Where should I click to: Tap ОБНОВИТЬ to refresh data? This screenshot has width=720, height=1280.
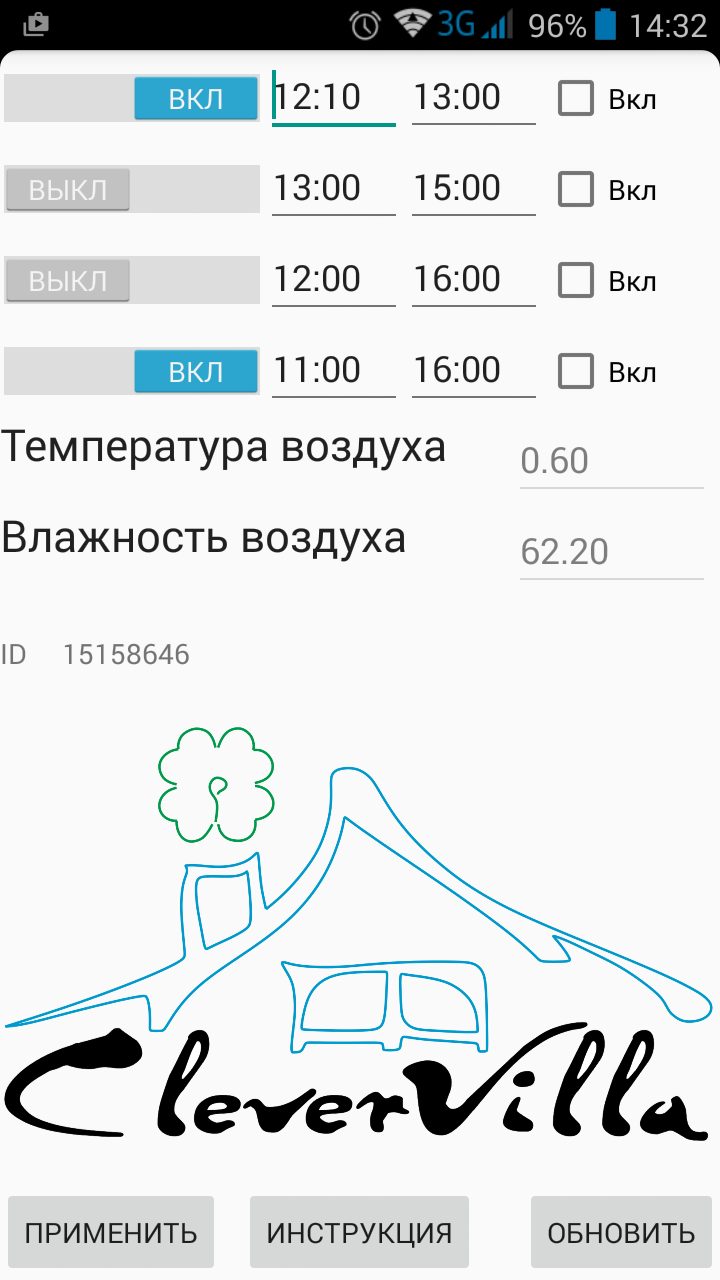point(621,1232)
